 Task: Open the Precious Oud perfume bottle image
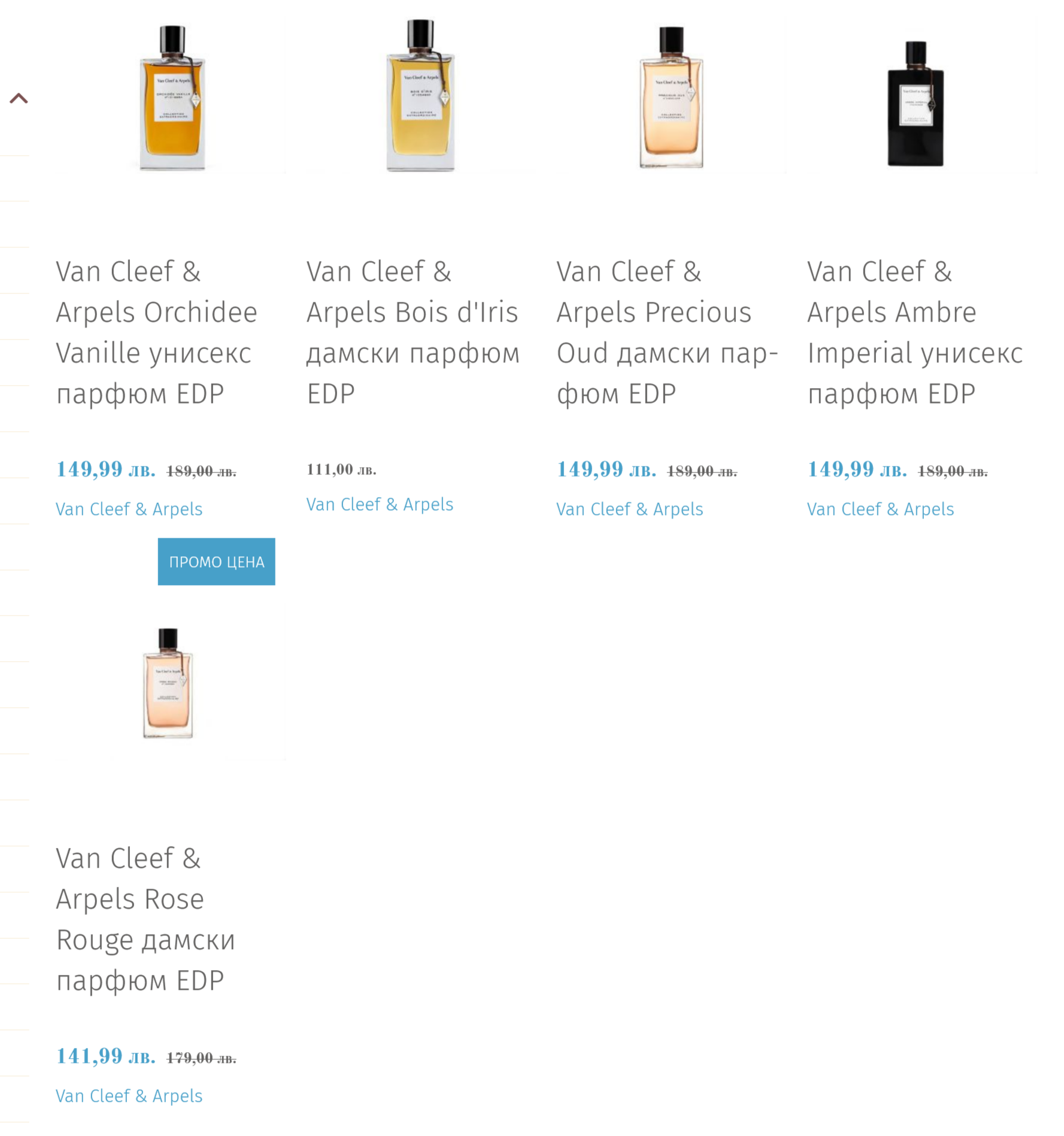(x=671, y=99)
